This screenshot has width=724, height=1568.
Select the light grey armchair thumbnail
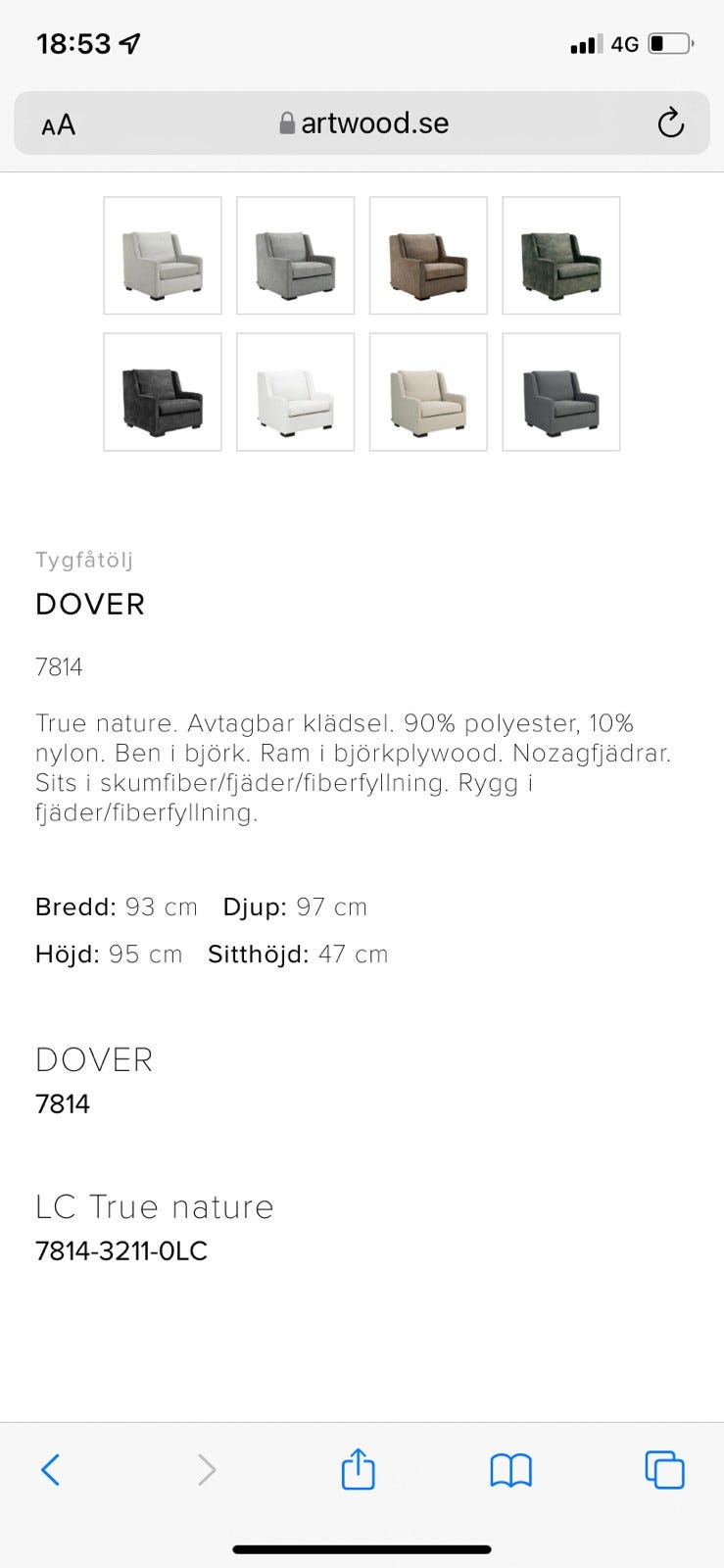click(163, 256)
